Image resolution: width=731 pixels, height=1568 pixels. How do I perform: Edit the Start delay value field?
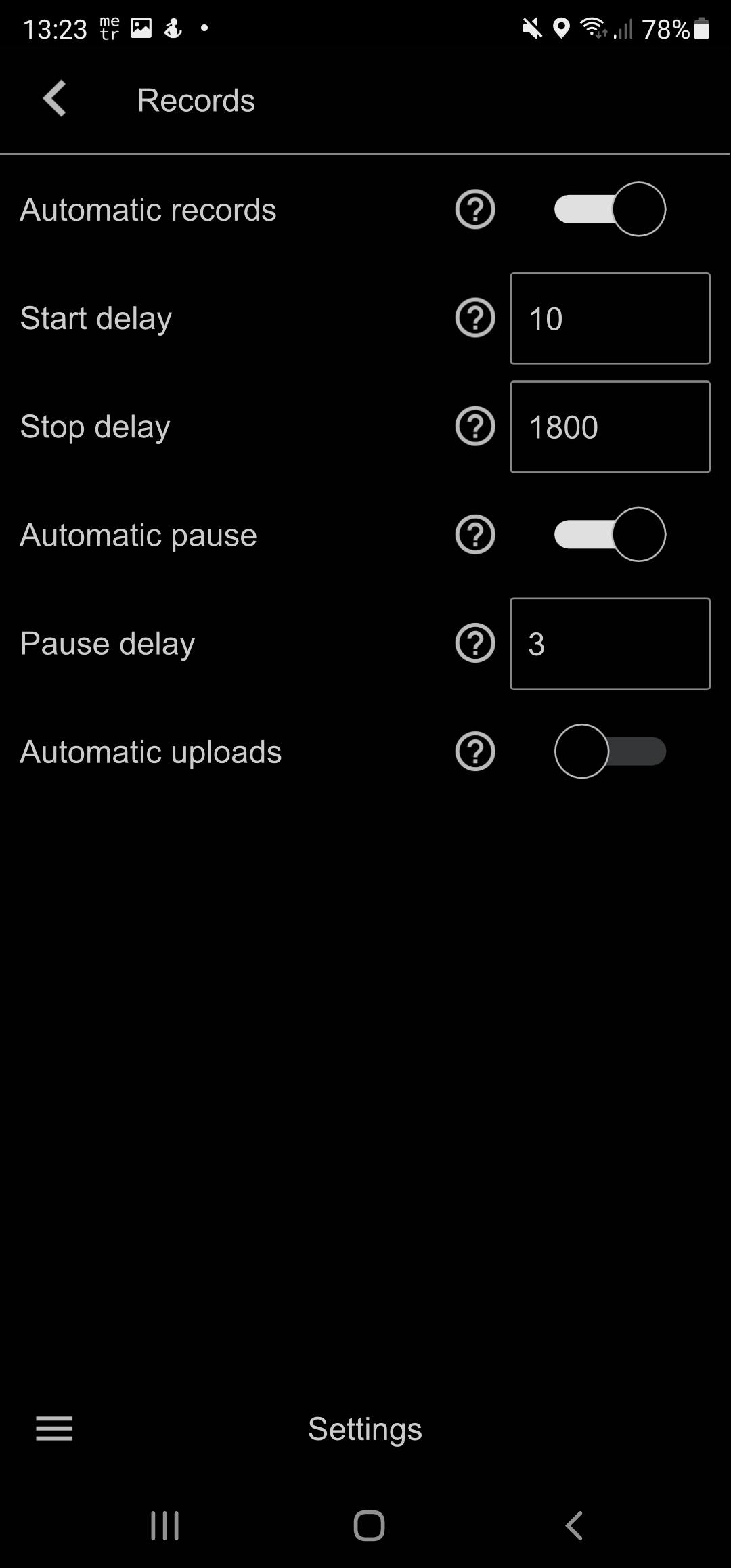tap(610, 318)
